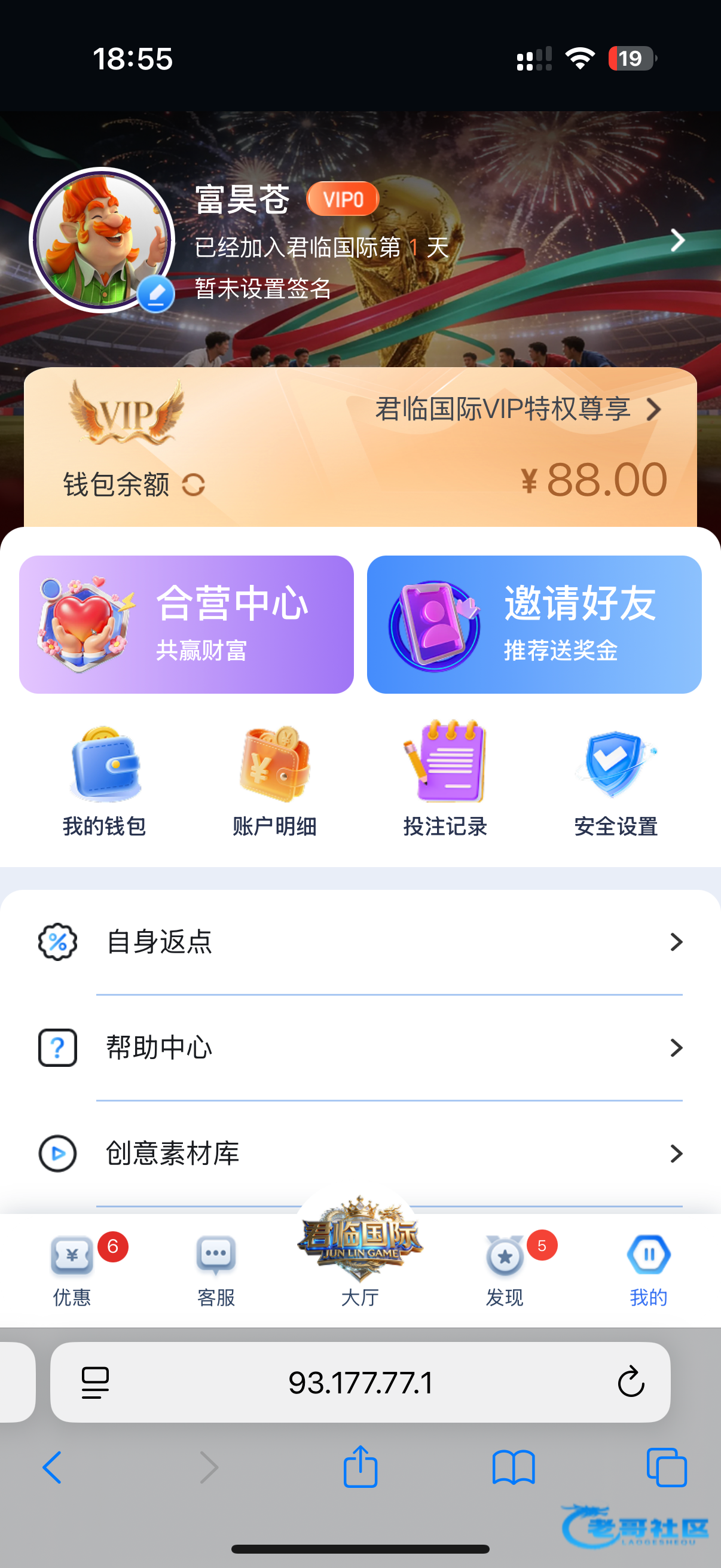Open 君临国际VIP特权尊享 page
Image resolution: width=721 pixels, height=1568 pixels.
tap(517, 409)
